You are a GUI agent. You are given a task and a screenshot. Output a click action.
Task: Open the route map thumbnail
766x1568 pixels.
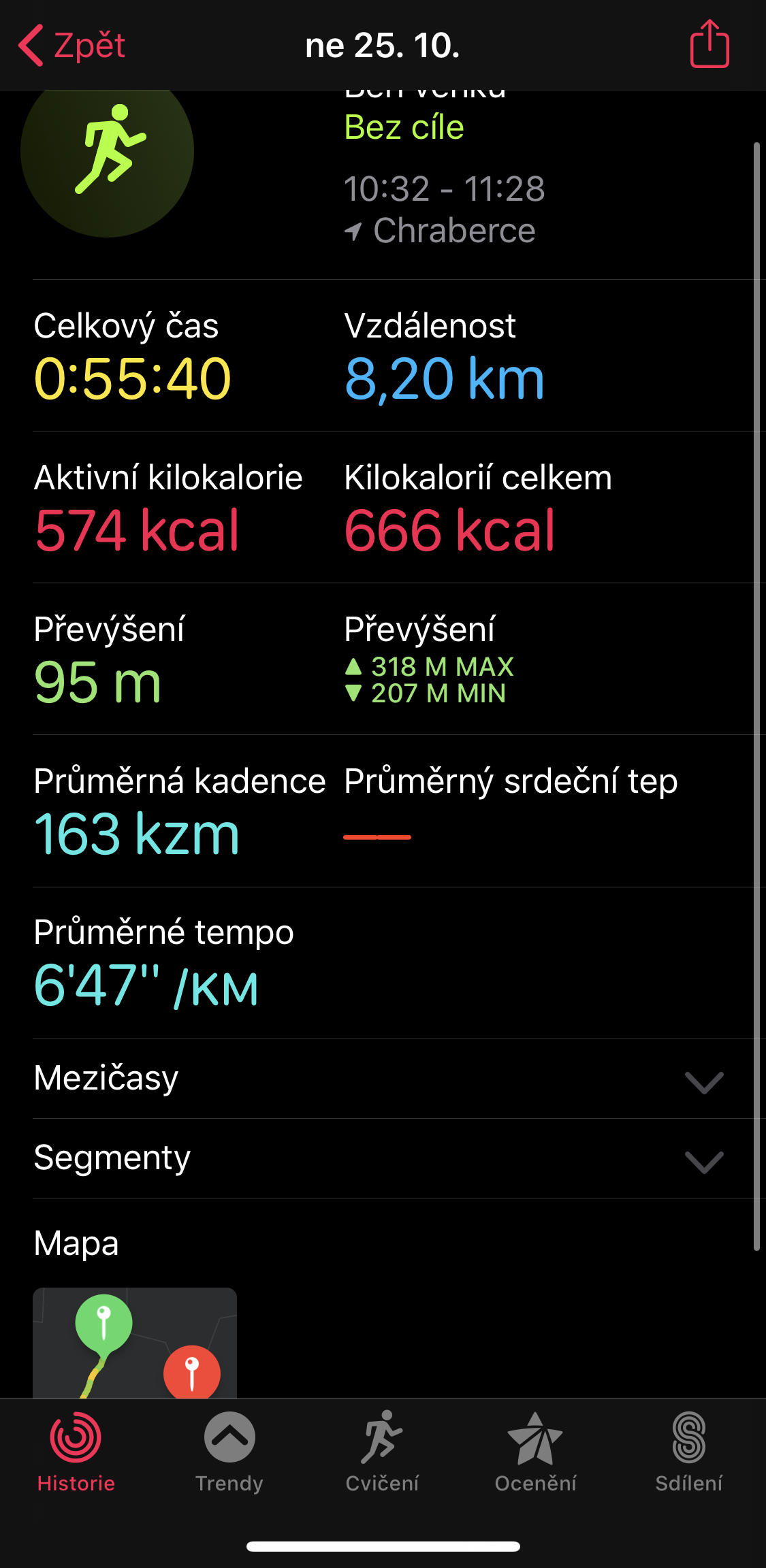click(135, 1343)
